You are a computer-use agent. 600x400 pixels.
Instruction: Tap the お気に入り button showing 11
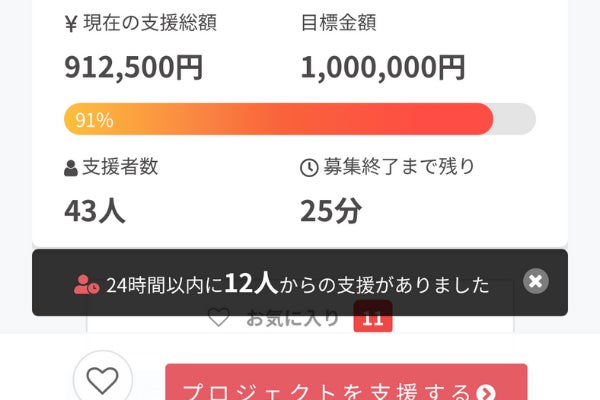(x=300, y=320)
